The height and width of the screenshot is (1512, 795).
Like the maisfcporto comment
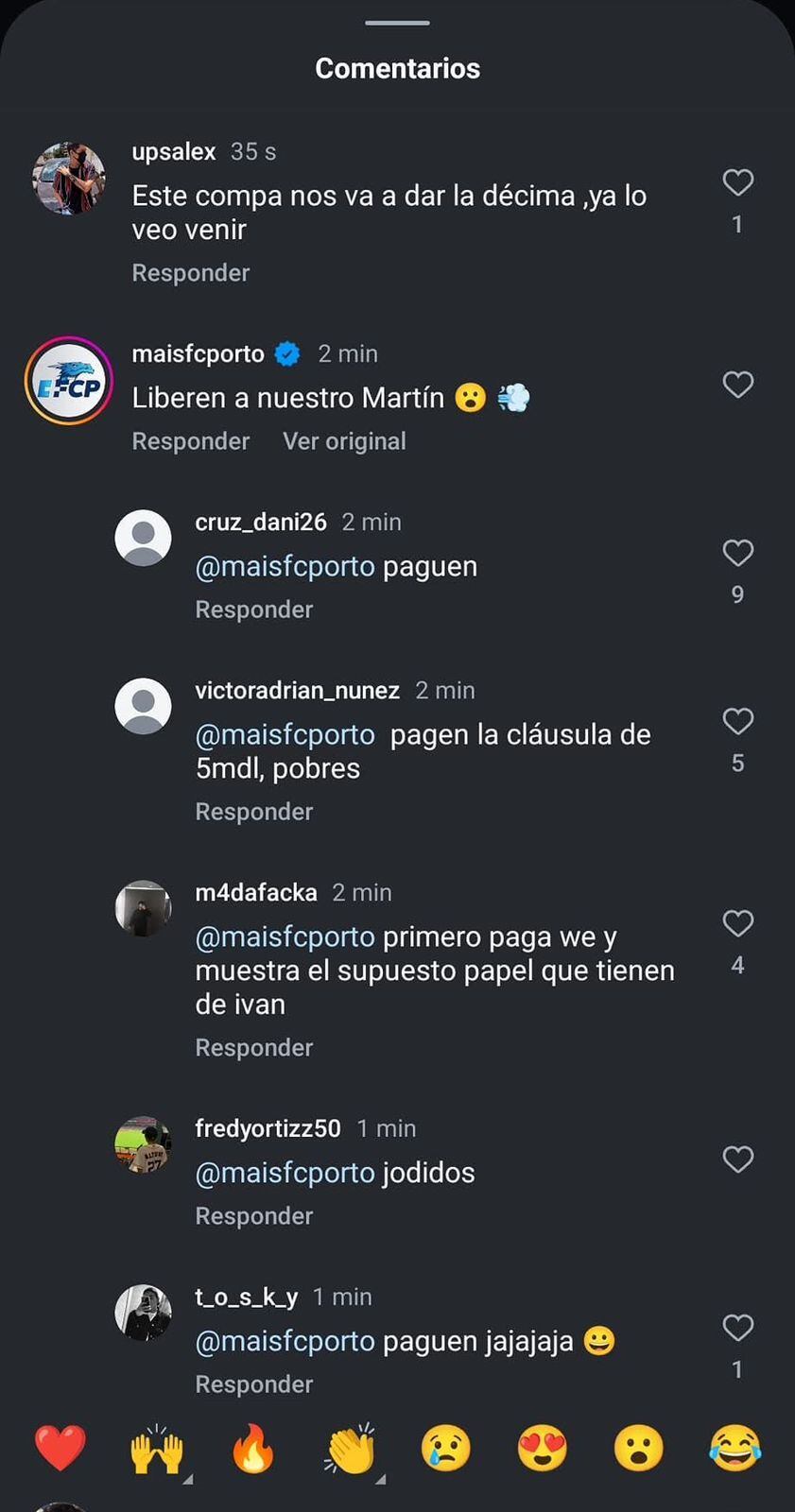[737, 385]
